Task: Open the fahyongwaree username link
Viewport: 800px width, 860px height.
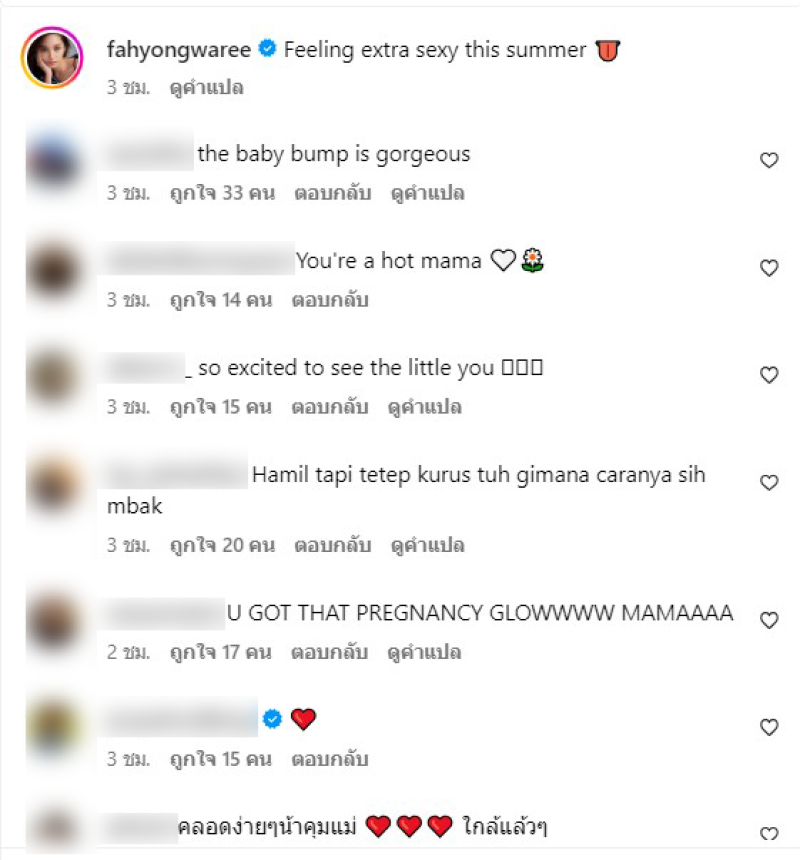Action: tap(178, 49)
